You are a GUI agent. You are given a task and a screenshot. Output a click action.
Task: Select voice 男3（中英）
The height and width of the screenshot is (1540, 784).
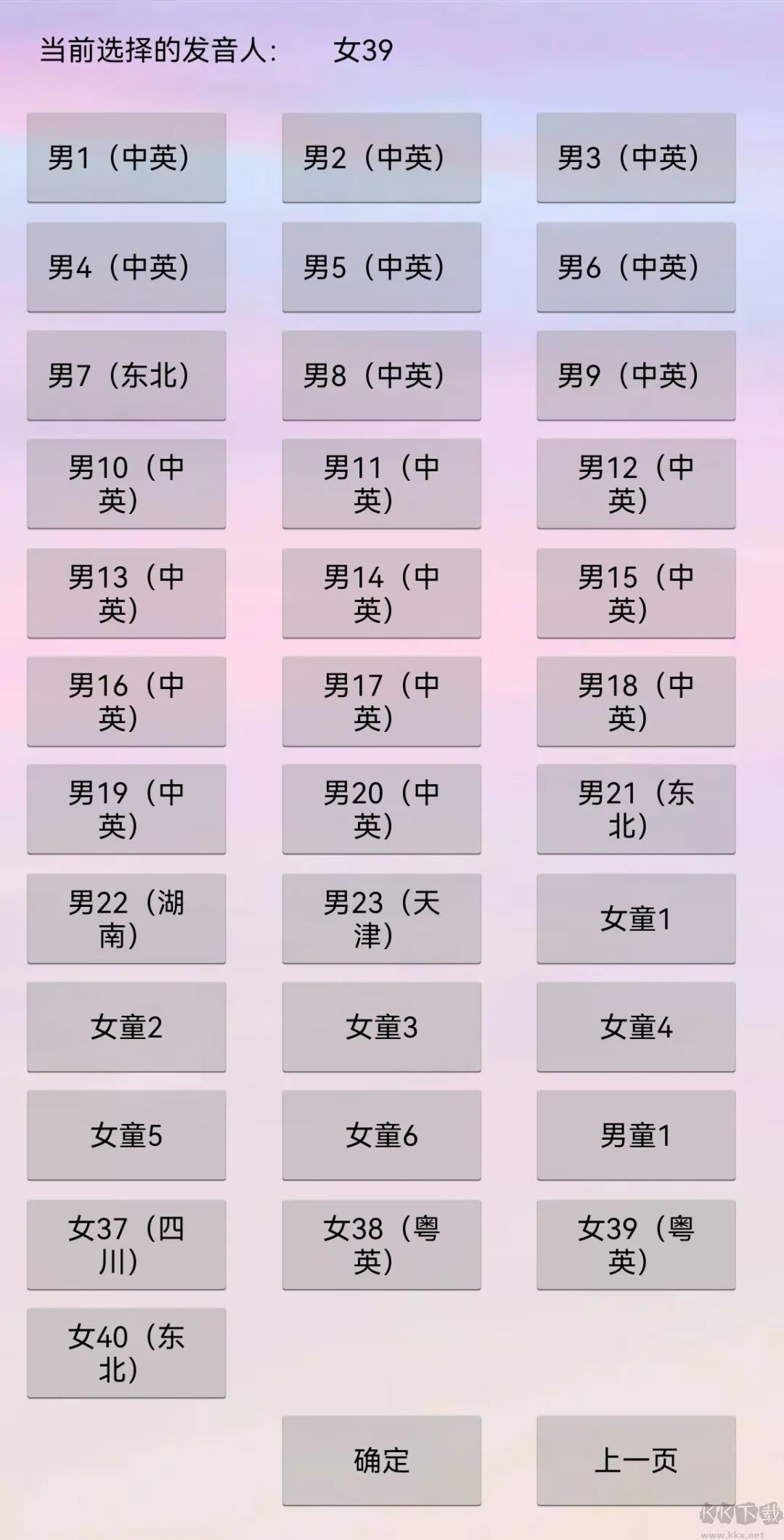coord(635,156)
